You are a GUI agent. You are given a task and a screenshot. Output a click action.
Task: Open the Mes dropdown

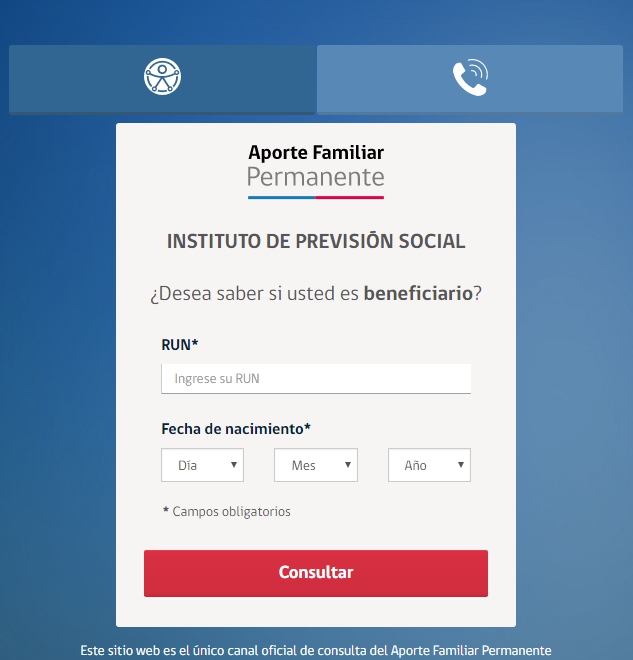tap(316, 465)
